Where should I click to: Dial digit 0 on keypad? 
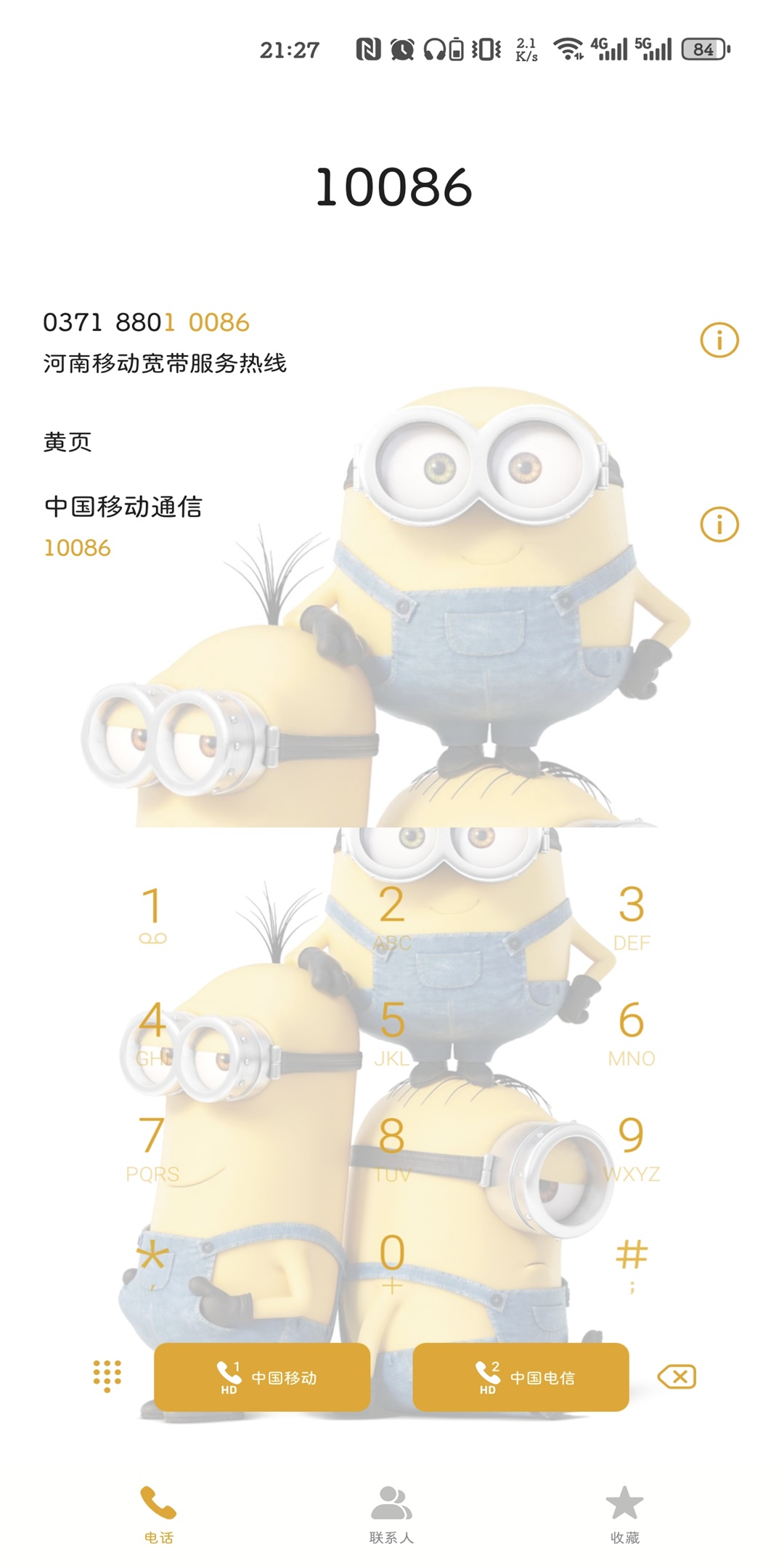[x=392, y=1262]
